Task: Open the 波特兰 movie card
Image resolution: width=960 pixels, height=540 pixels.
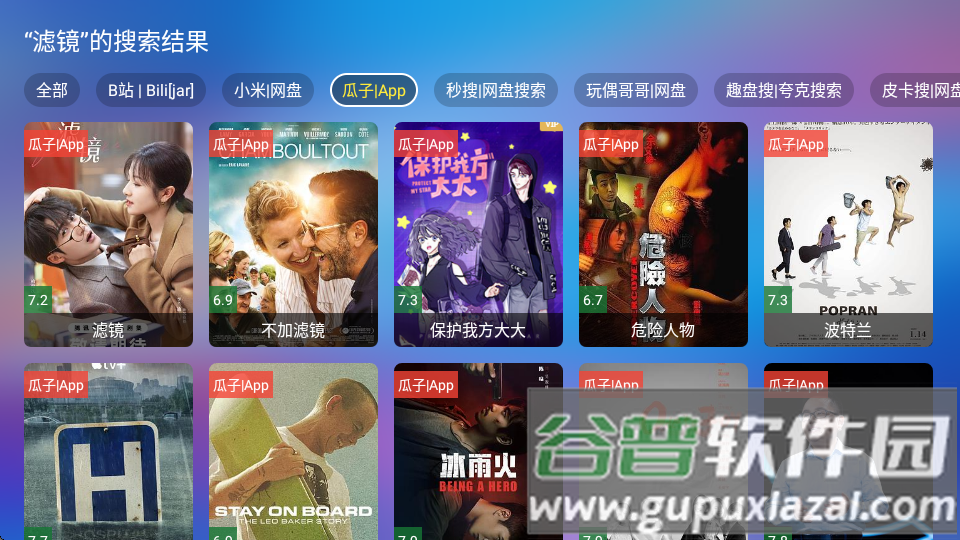Action: 848,234
